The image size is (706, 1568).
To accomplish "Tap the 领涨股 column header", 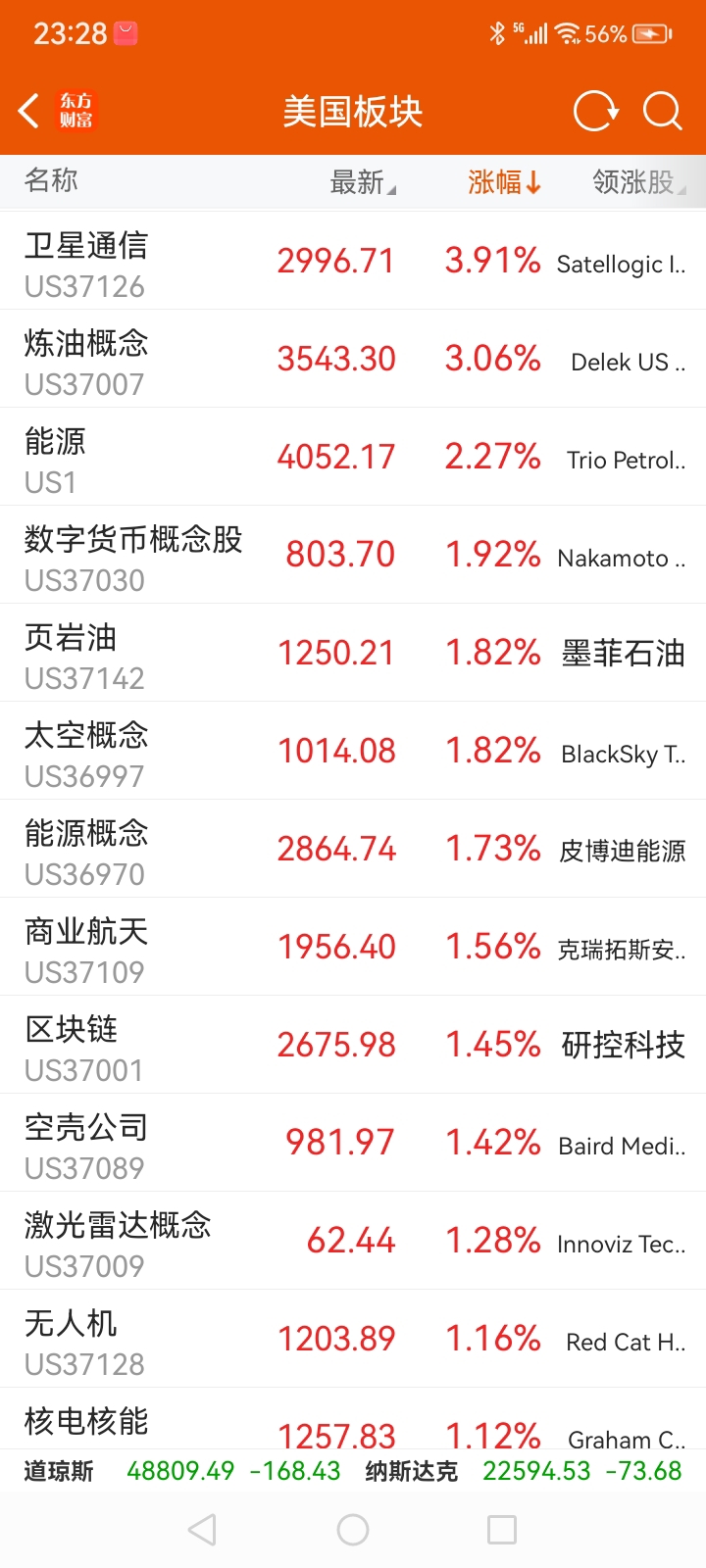I will [x=635, y=182].
